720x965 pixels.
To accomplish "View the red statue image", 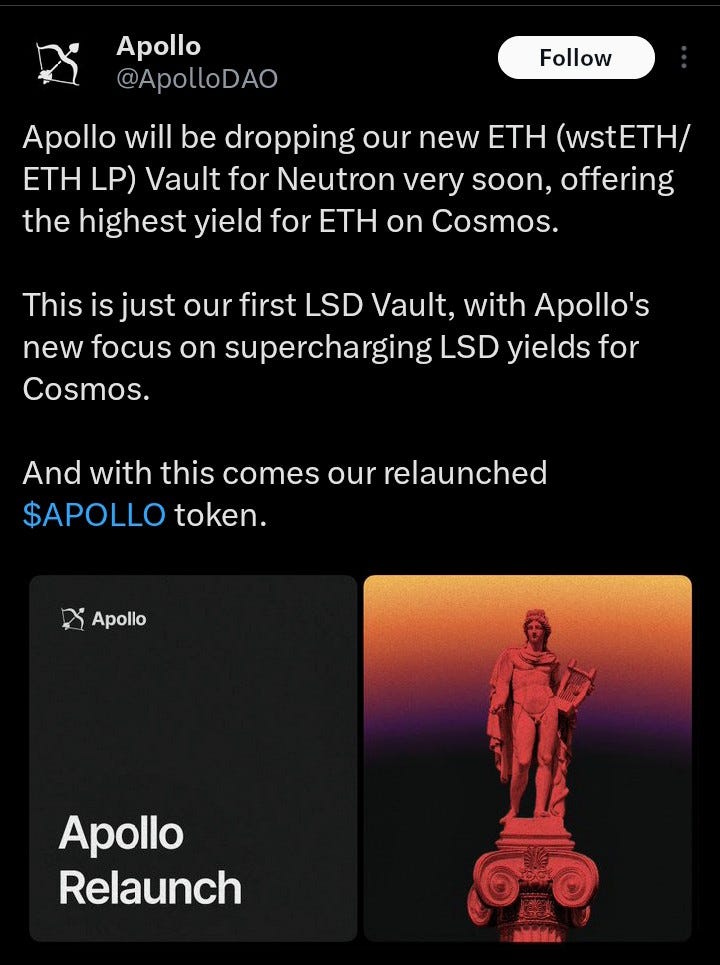I will click(527, 757).
